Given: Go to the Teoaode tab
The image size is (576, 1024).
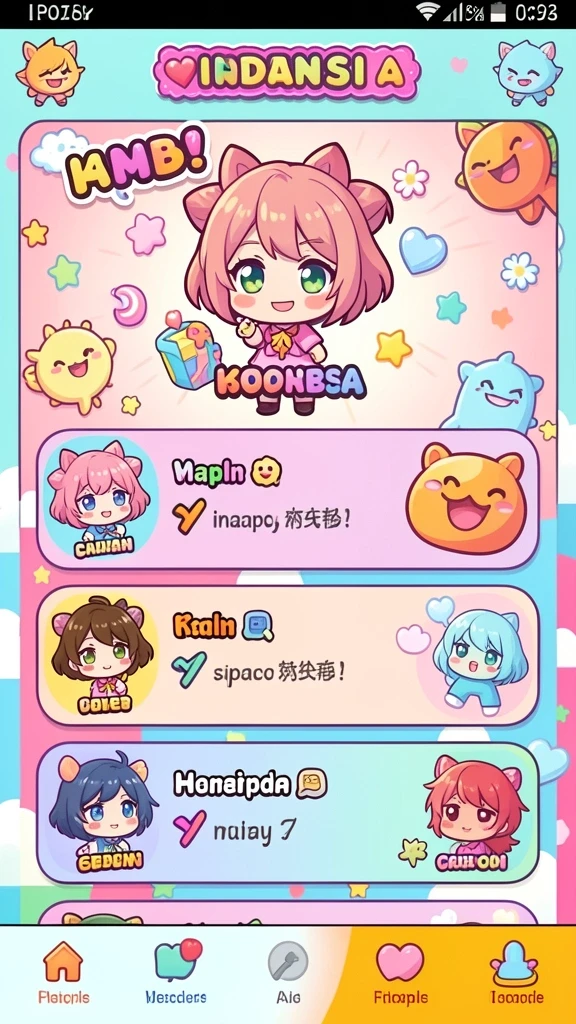Looking at the screenshot, I should (x=516, y=972).
